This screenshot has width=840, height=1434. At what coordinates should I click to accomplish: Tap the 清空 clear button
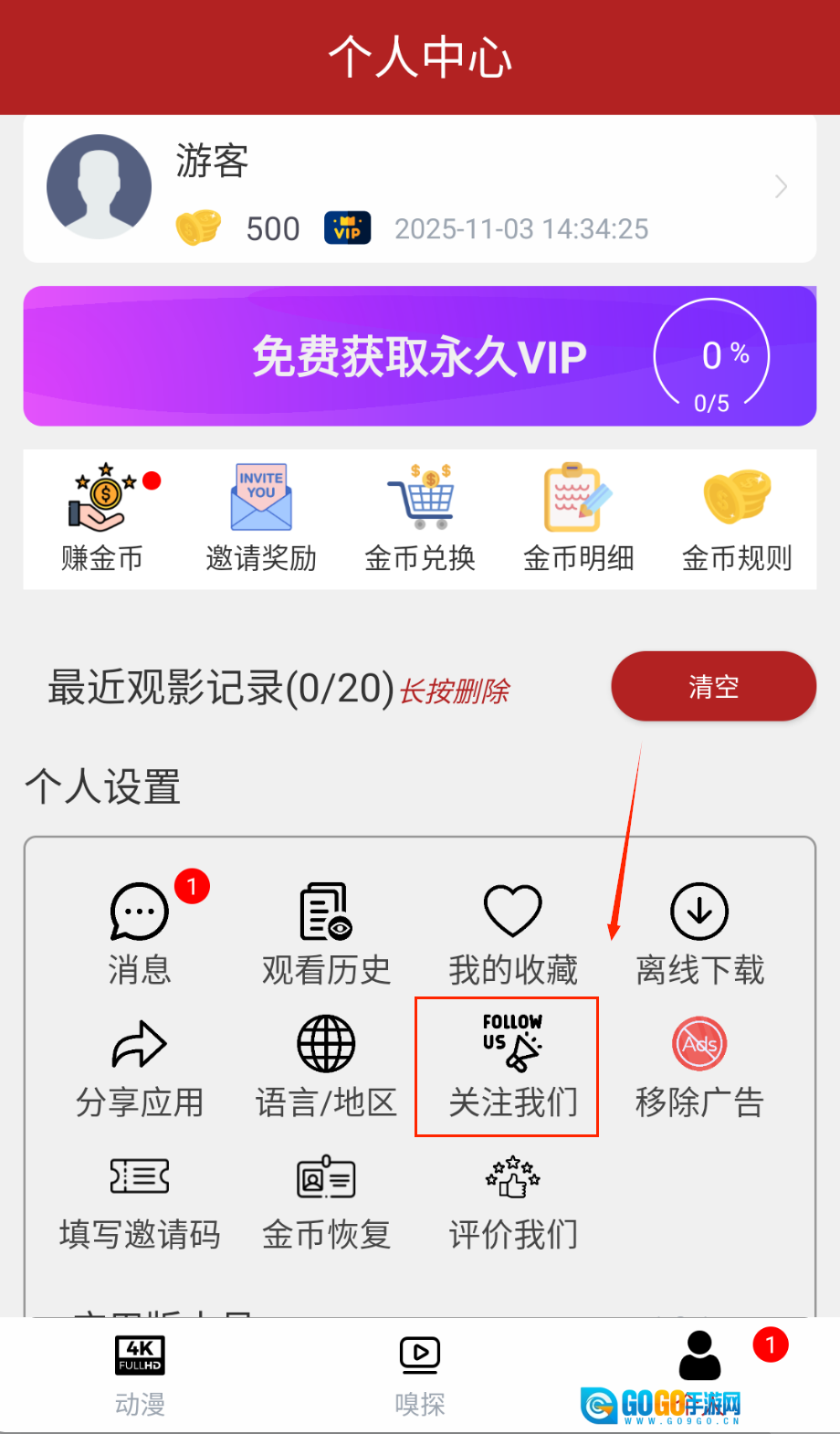coord(713,686)
